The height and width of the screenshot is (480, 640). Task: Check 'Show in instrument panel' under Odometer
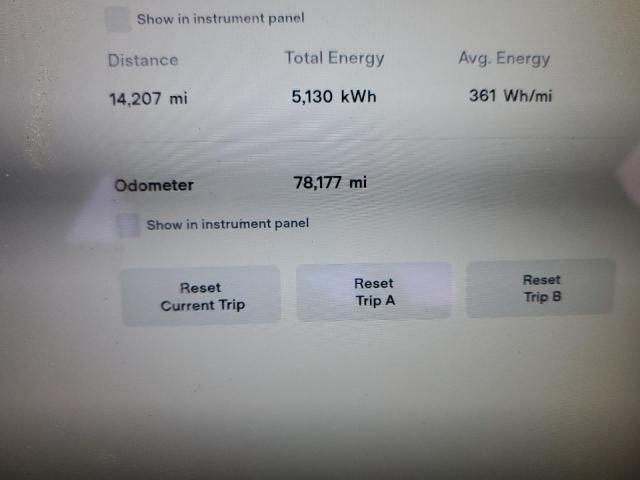pyautogui.click(x=128, y=224)
